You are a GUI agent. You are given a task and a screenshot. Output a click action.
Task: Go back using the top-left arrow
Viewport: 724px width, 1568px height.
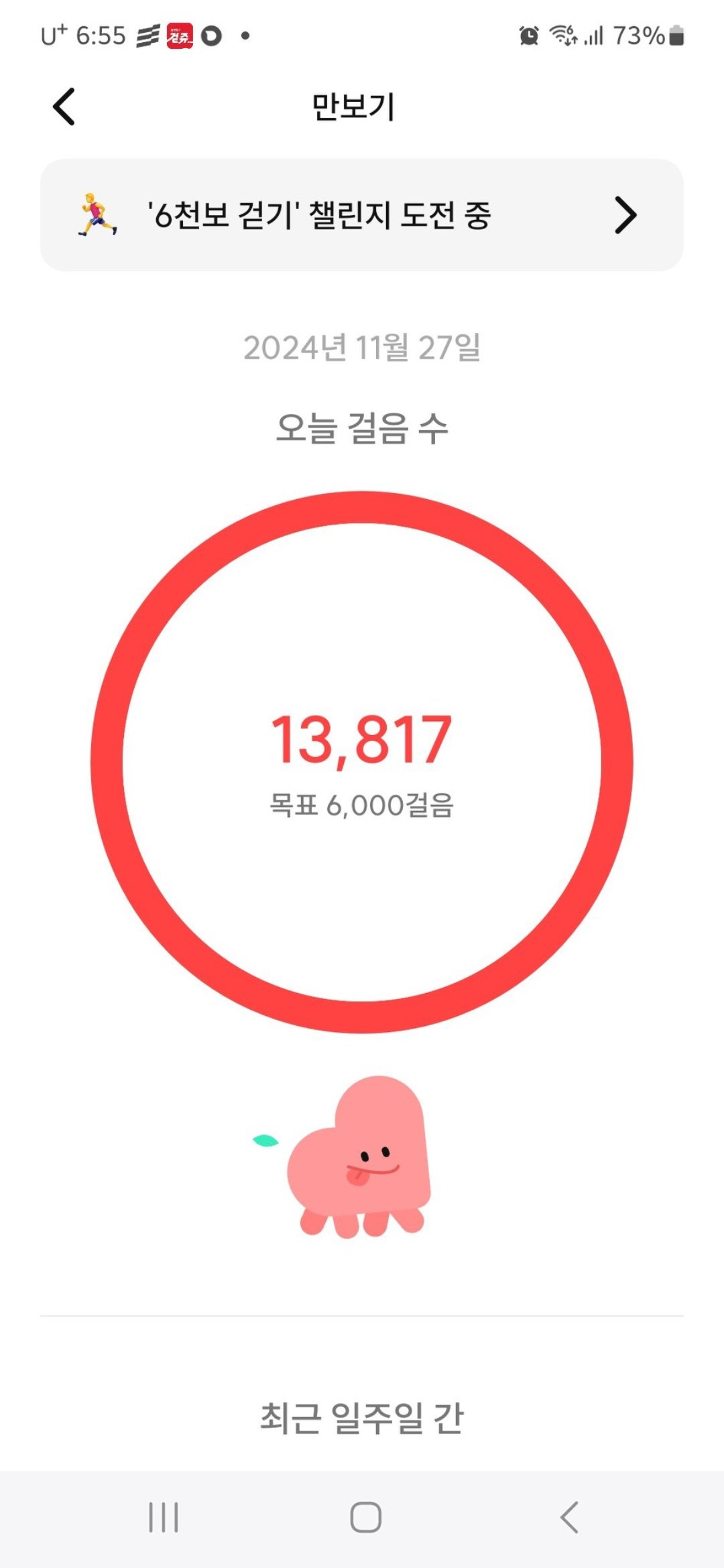pos(64,107)
